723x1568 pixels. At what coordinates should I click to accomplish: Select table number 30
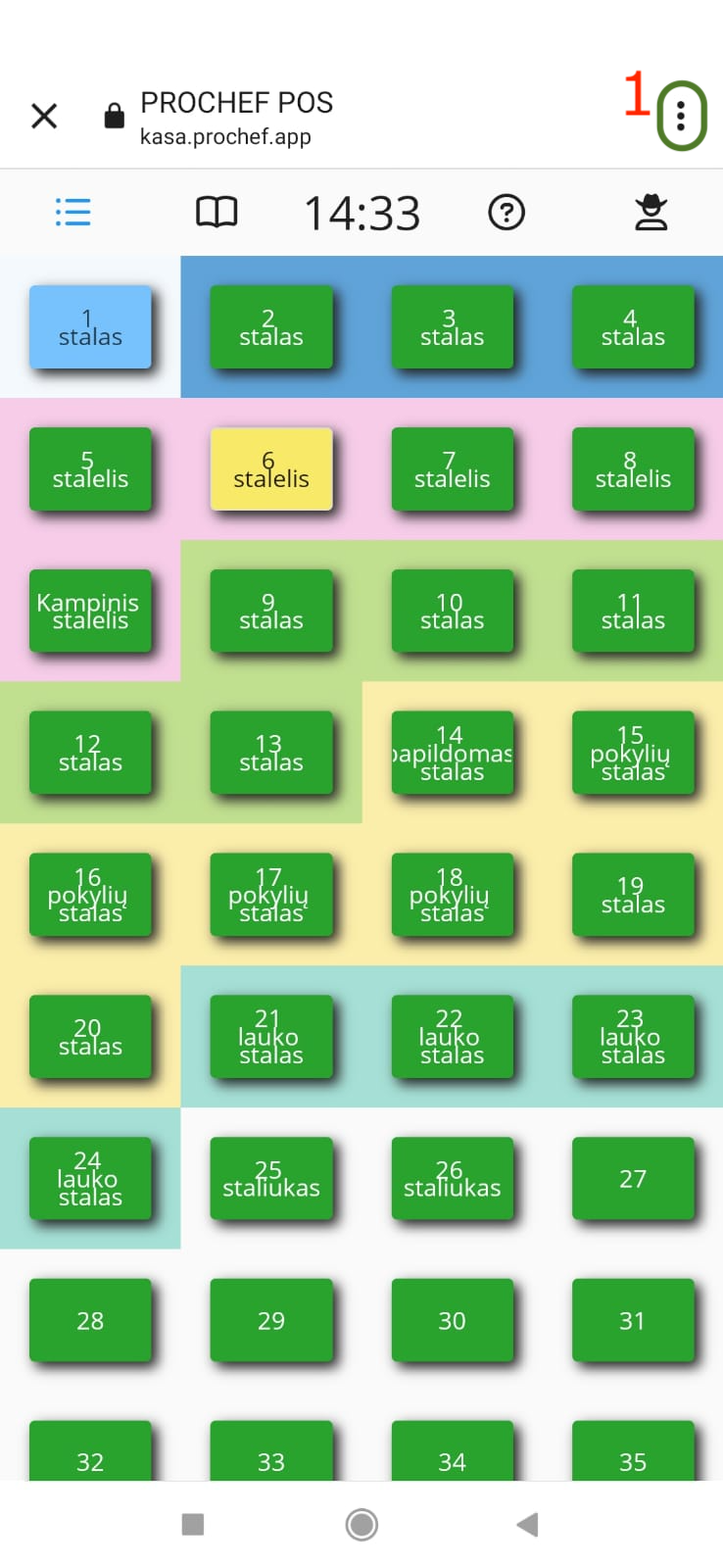tap(452, 1320)
